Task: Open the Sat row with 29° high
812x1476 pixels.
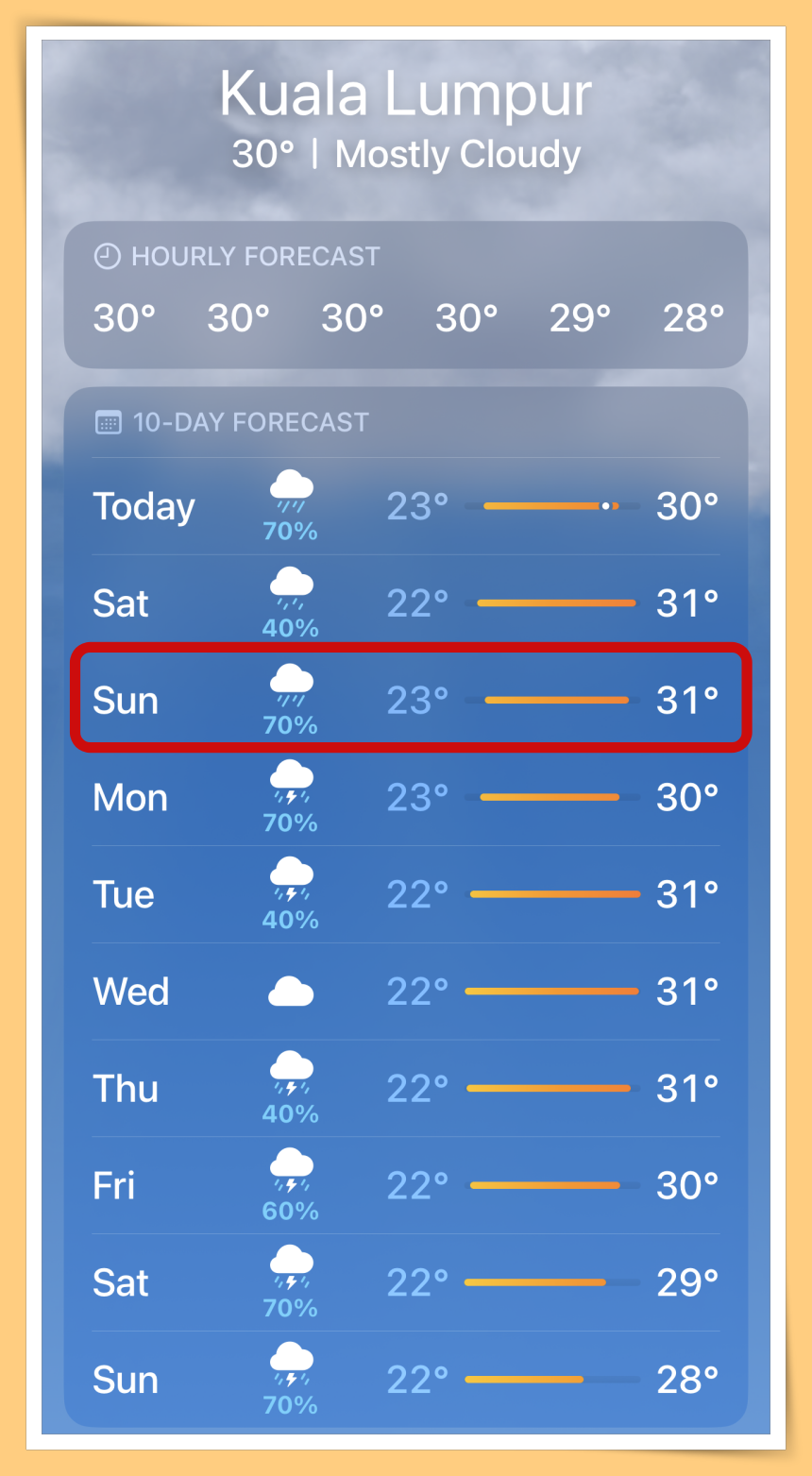Action: click(406, 1282)
